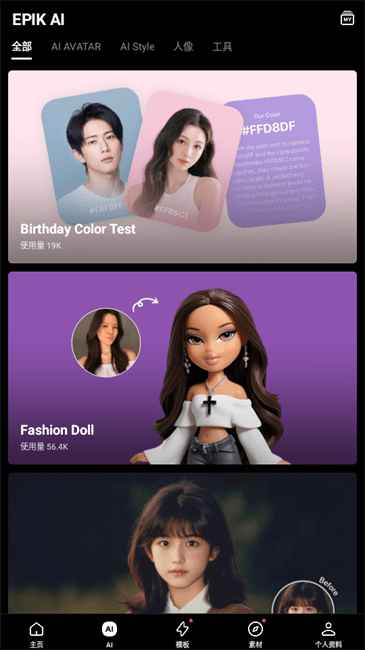
Task: Open the Birthday Color Test card
Action: coord(182,167)
